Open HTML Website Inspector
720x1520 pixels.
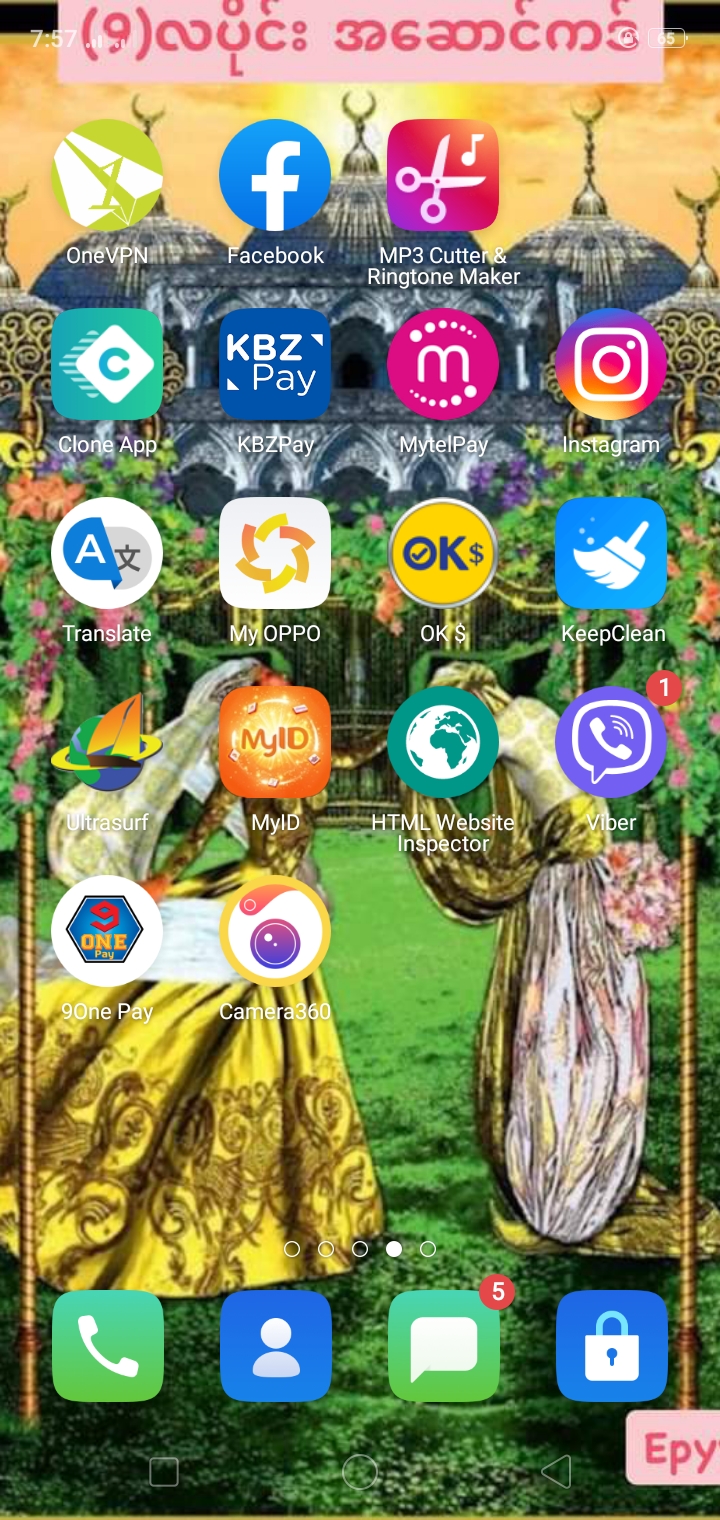[x=443, y=742]
